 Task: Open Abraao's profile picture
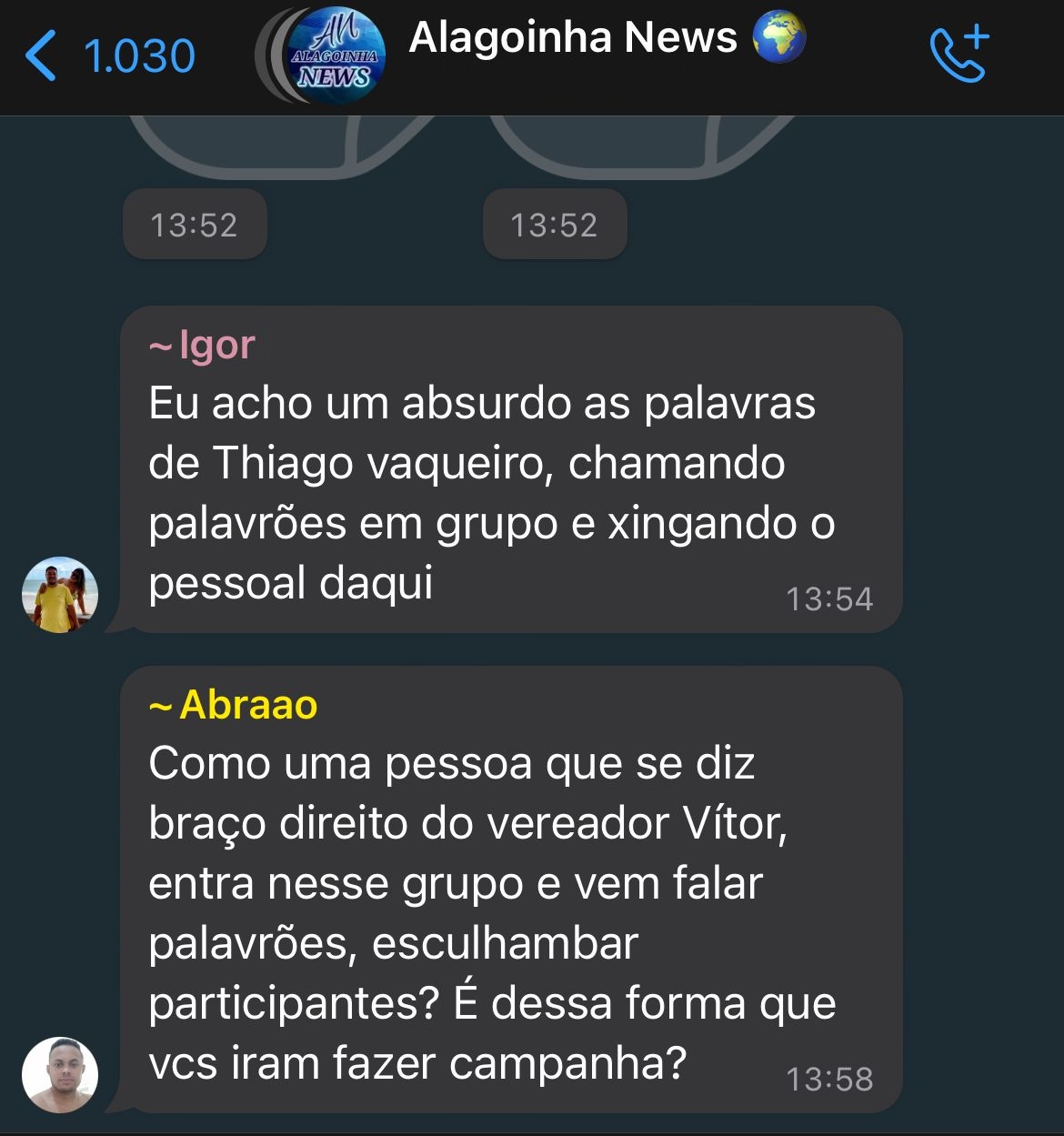coord(60,1074)
